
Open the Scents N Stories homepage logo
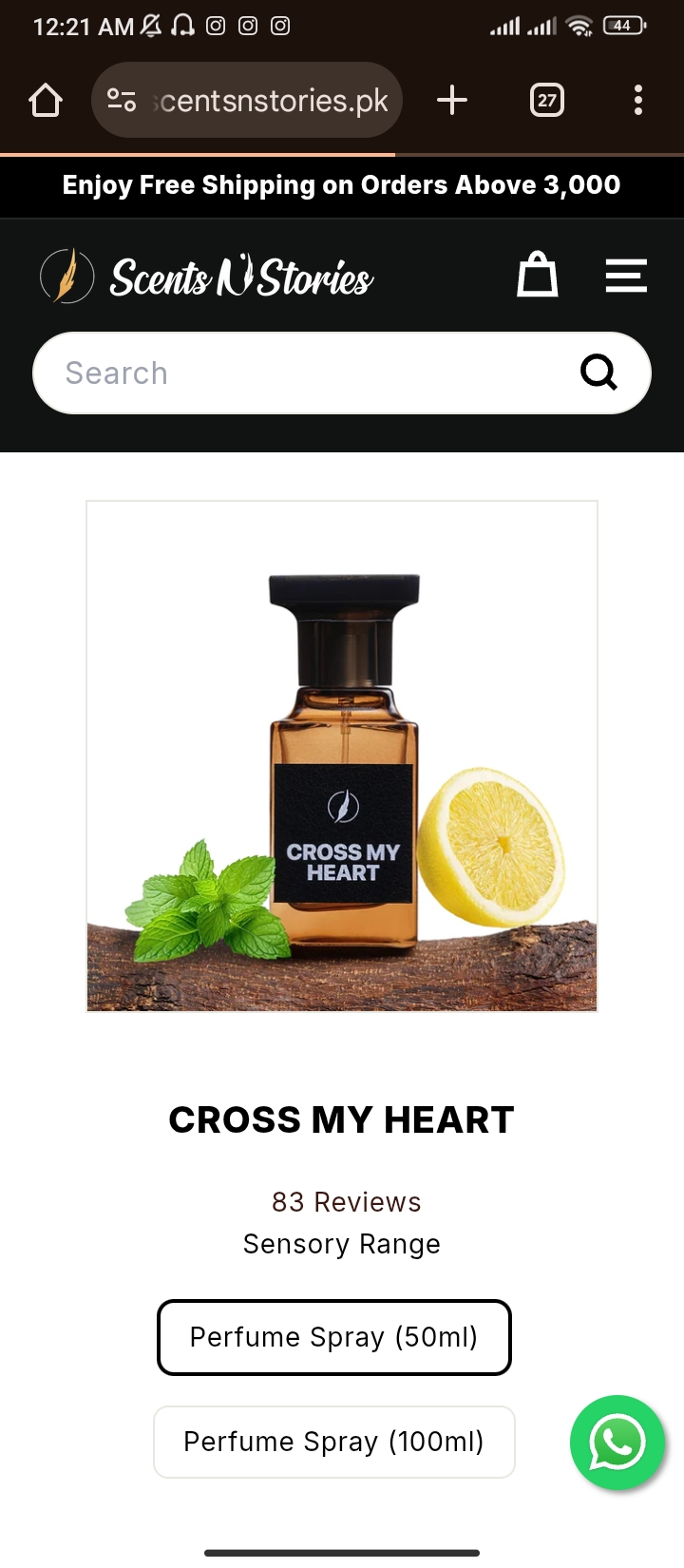[206, 277]
